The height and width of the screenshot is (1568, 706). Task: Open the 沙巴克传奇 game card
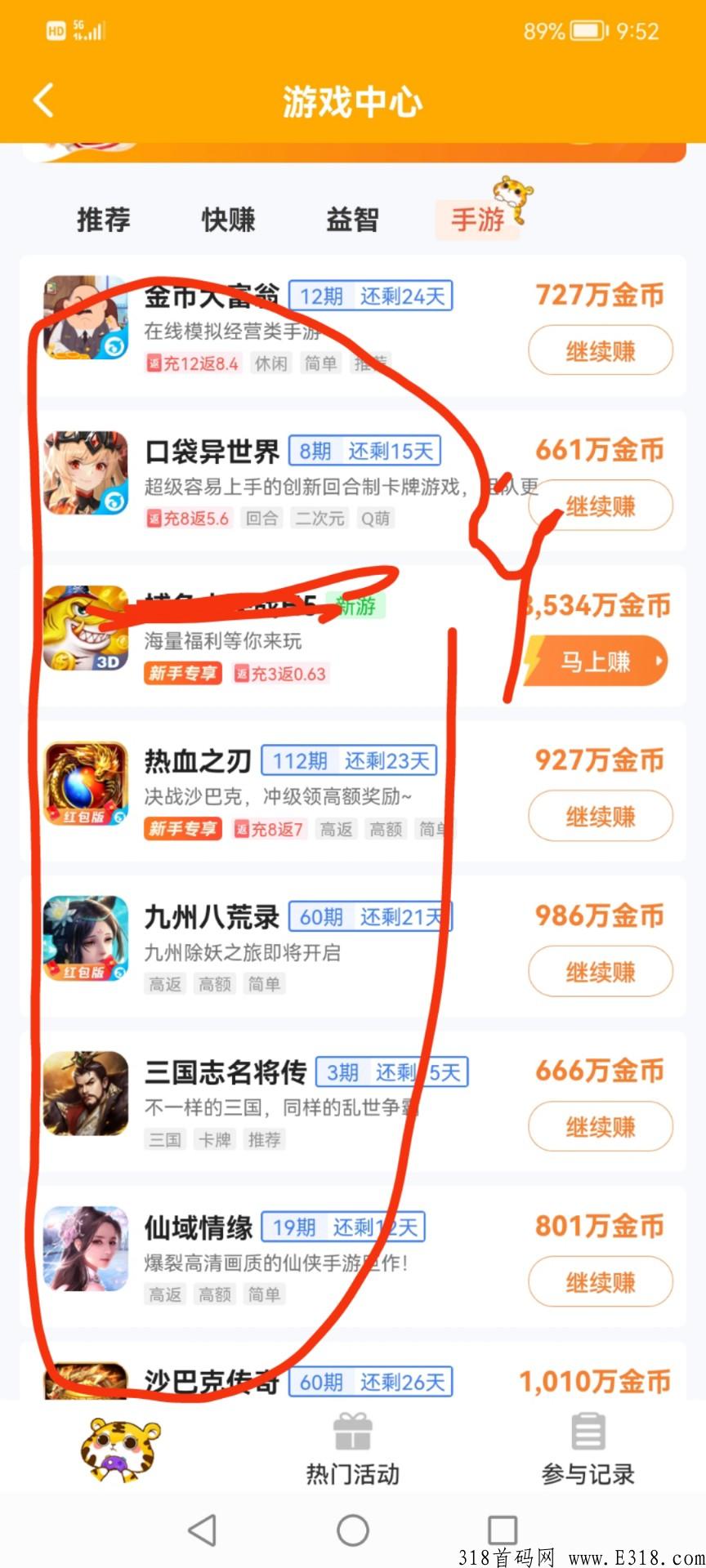(x=353, y=1372)
